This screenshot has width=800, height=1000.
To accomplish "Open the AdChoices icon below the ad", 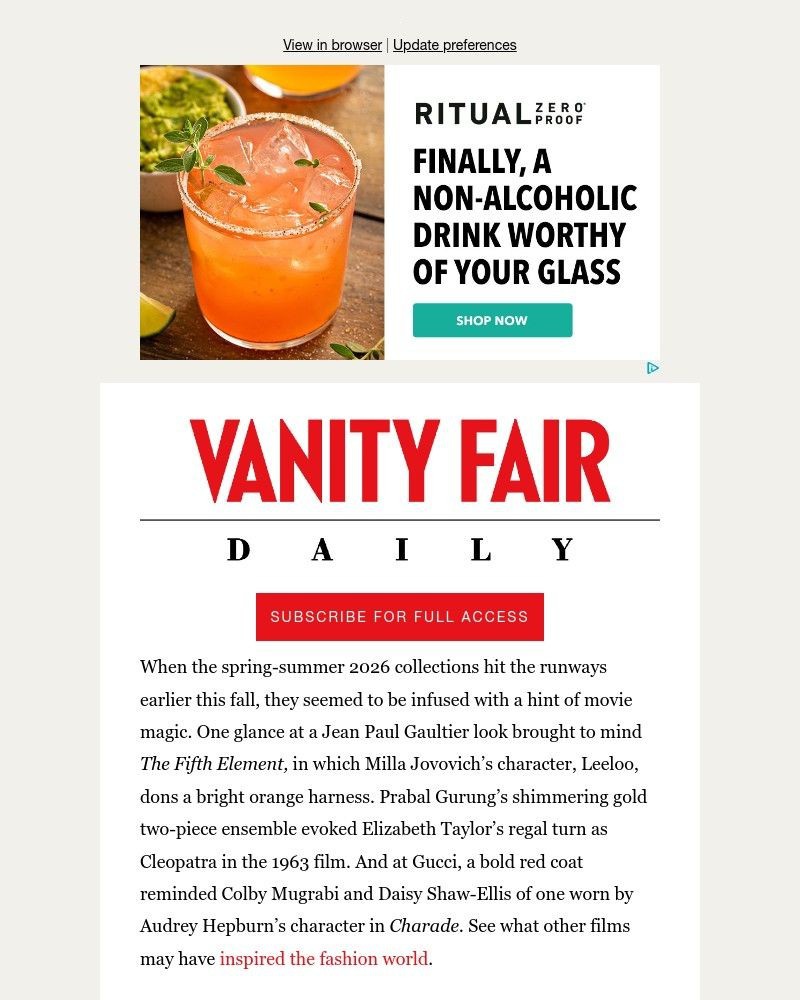I will tap(652, 368).
